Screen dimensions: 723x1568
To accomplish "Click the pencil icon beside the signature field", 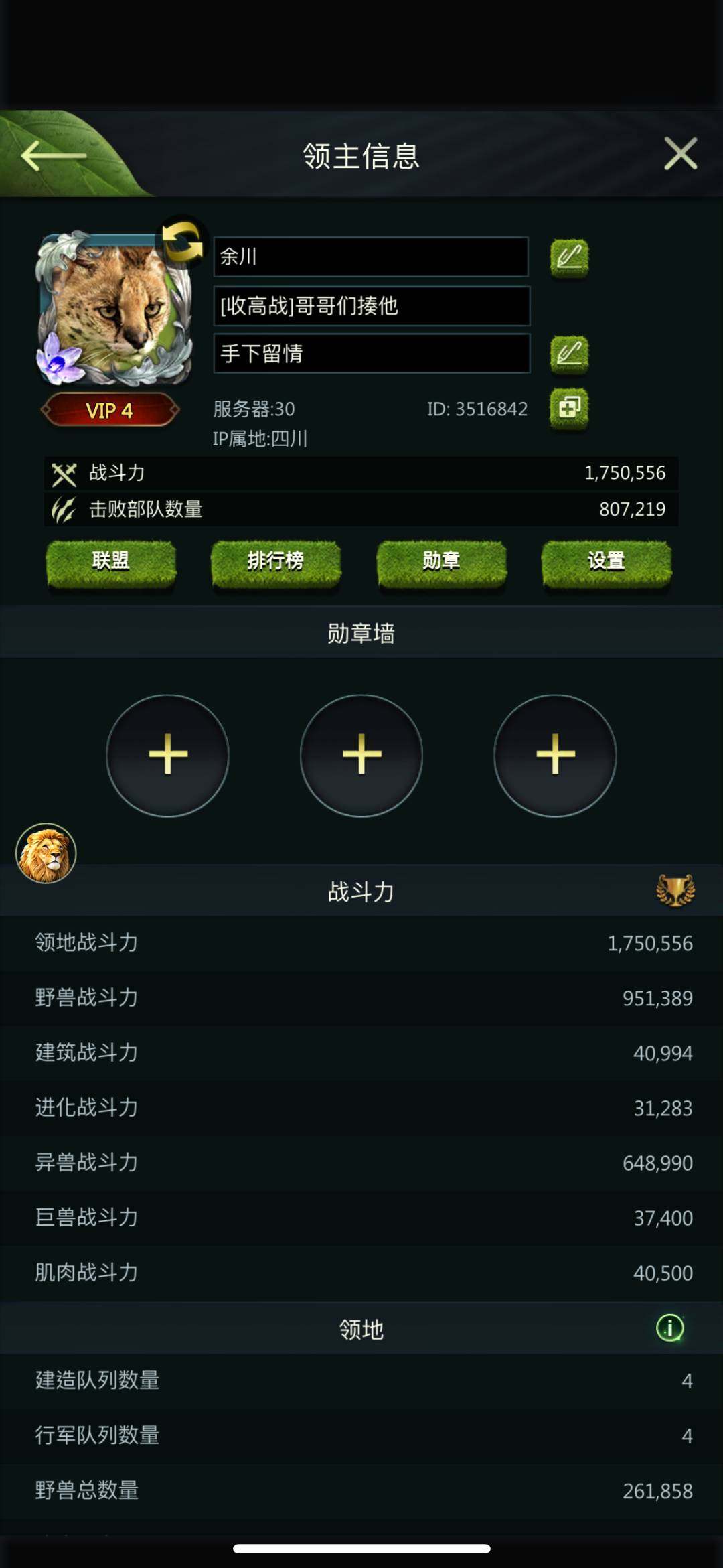I will click(568, 354).
